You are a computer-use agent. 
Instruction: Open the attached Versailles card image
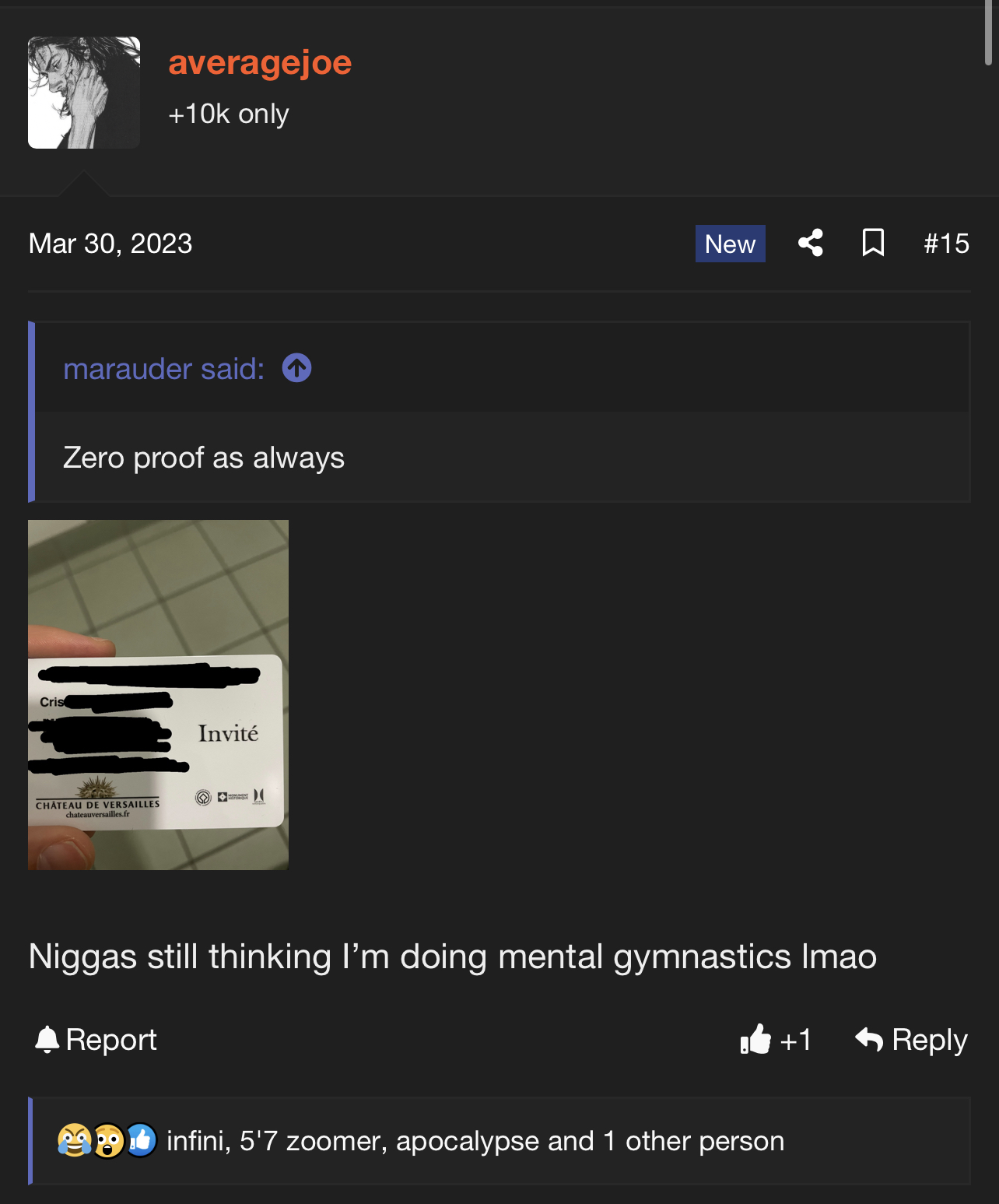(x=158, y=694)
